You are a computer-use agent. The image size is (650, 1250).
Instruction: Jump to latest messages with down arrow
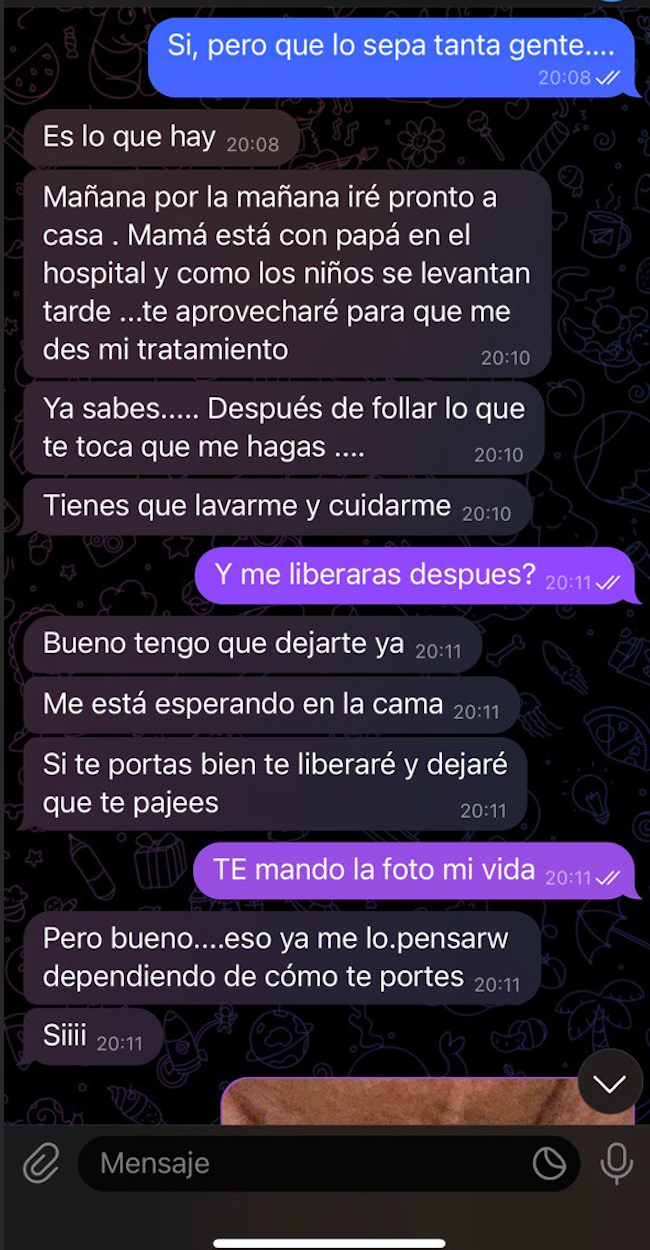pos(609,1082)
